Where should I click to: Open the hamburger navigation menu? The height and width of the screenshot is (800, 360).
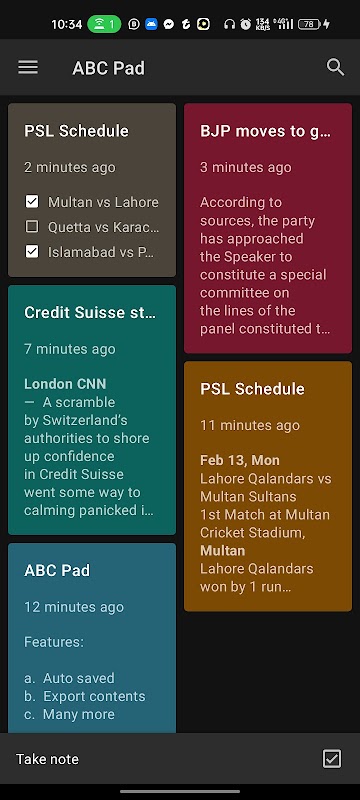tap(28, 67)
